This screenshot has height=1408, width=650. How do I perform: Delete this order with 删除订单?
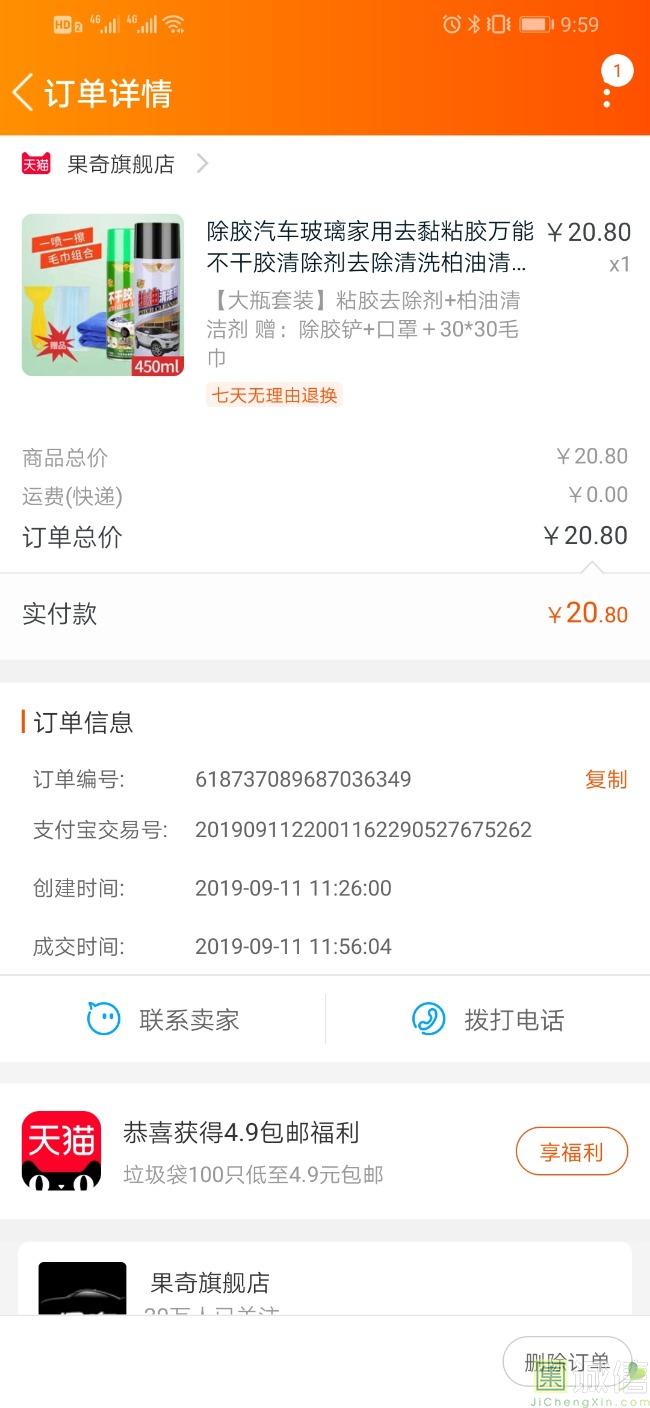point(566,1362)
